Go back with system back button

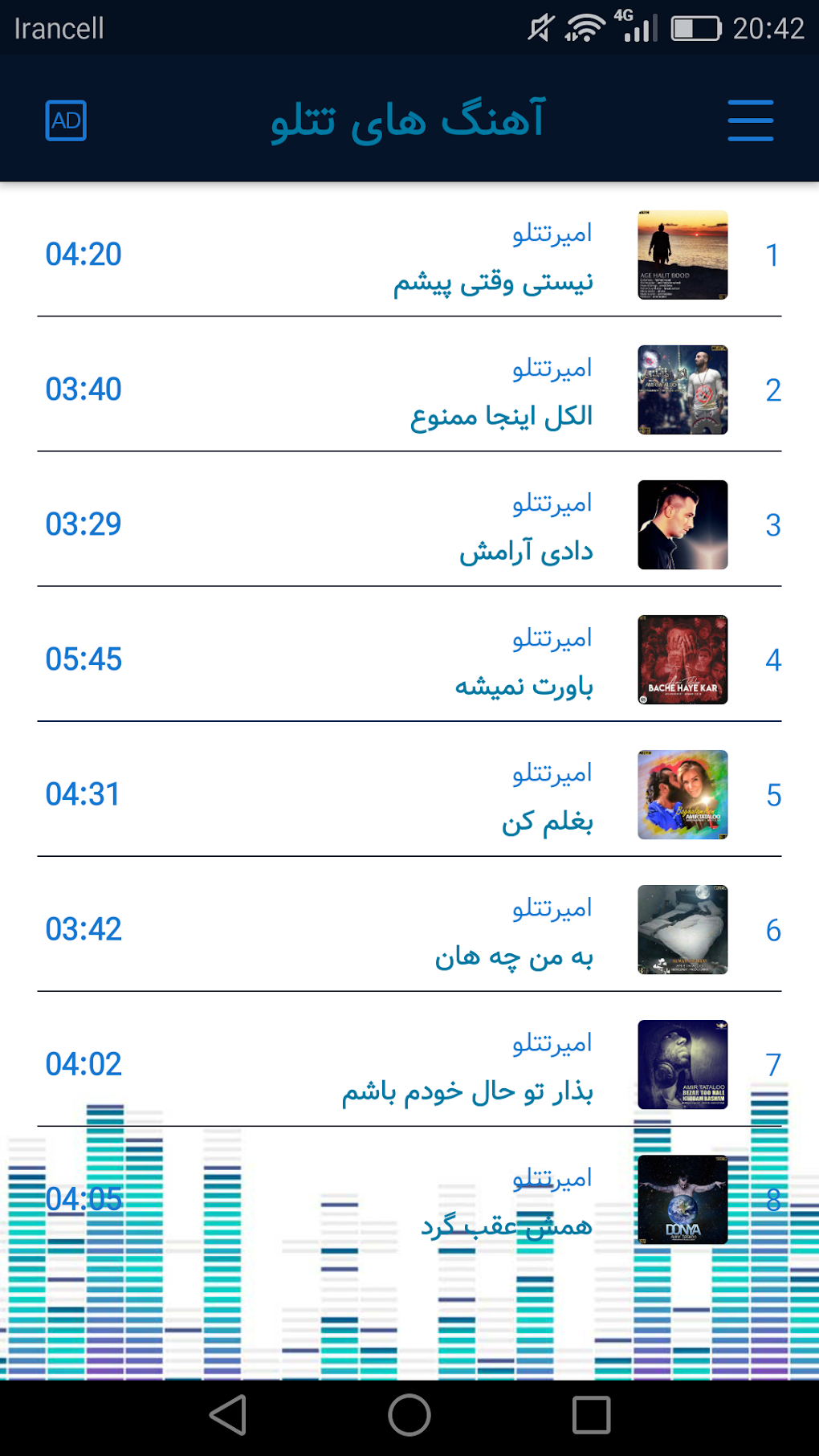228,1414
